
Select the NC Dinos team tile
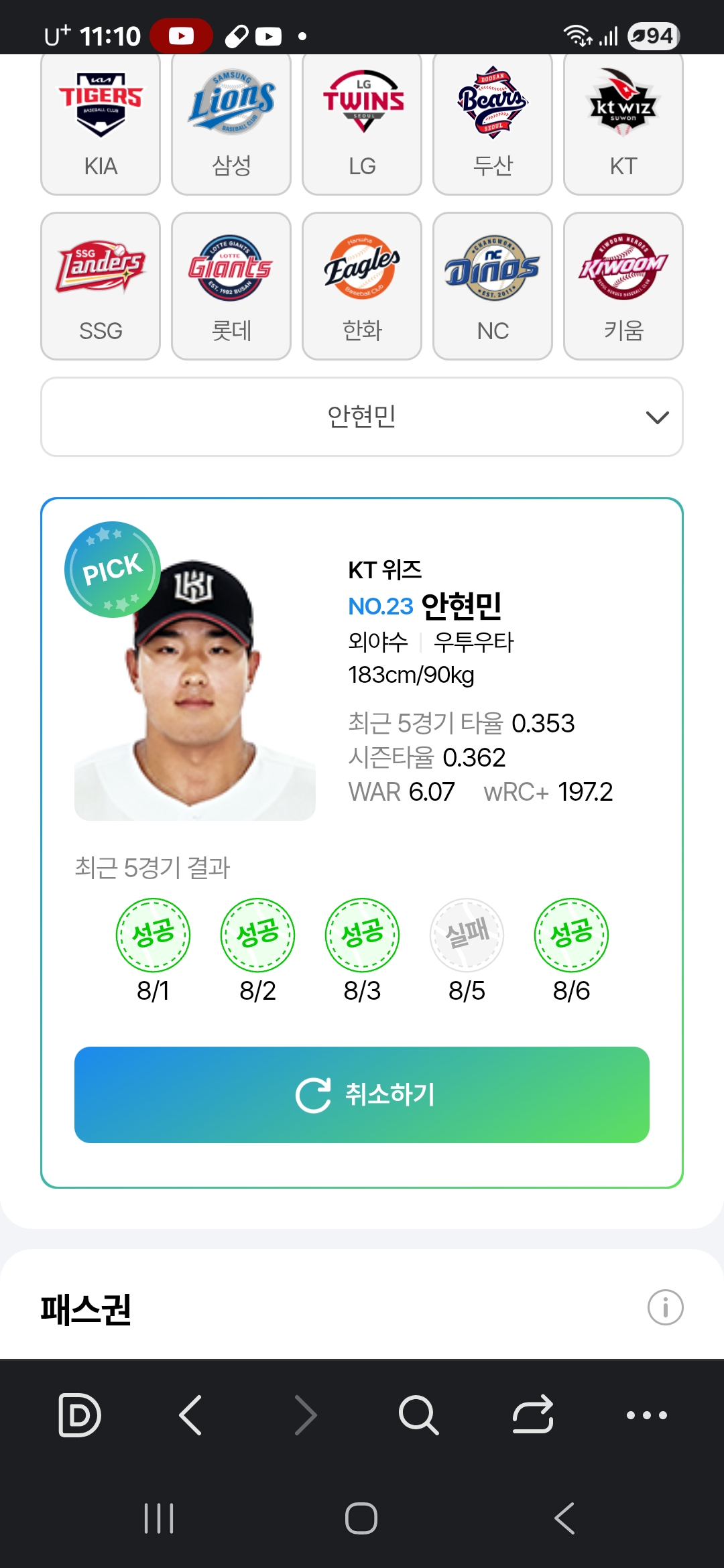493,286
